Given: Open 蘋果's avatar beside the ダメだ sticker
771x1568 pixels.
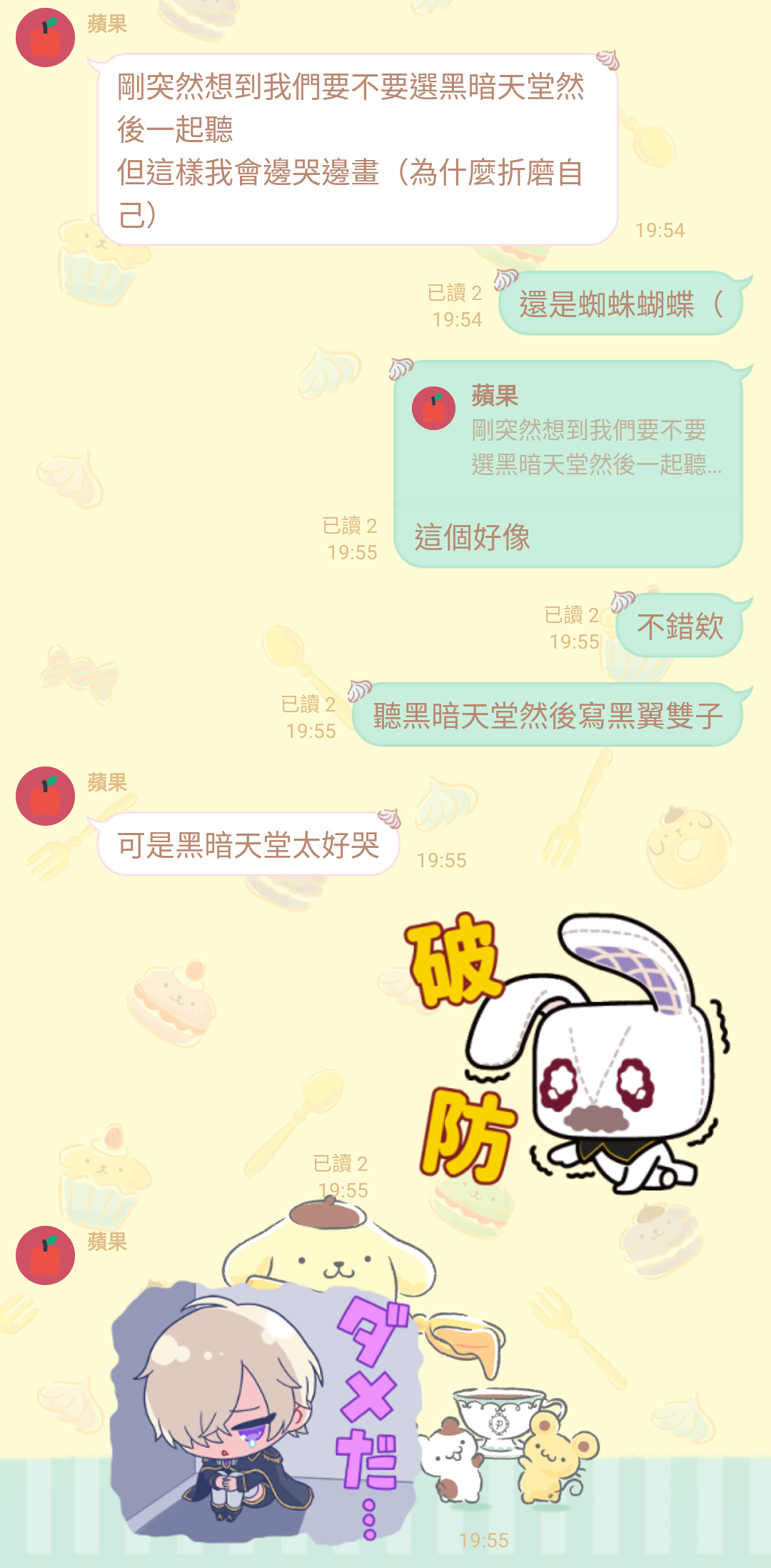Looking at the screenshot, I should click(x=45, y=1255).
